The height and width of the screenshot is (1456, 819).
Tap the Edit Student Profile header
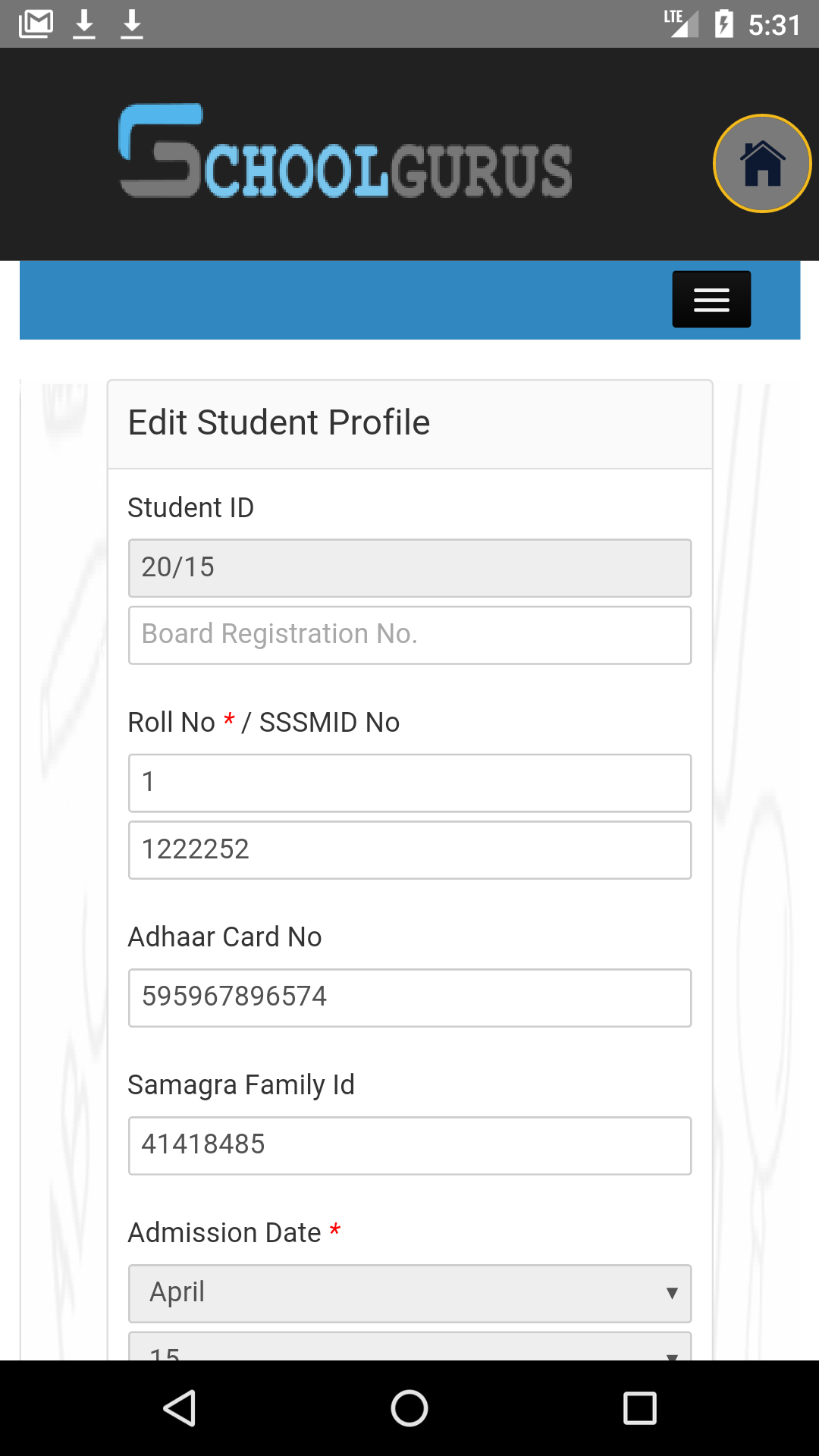click(x=279, y=422)
